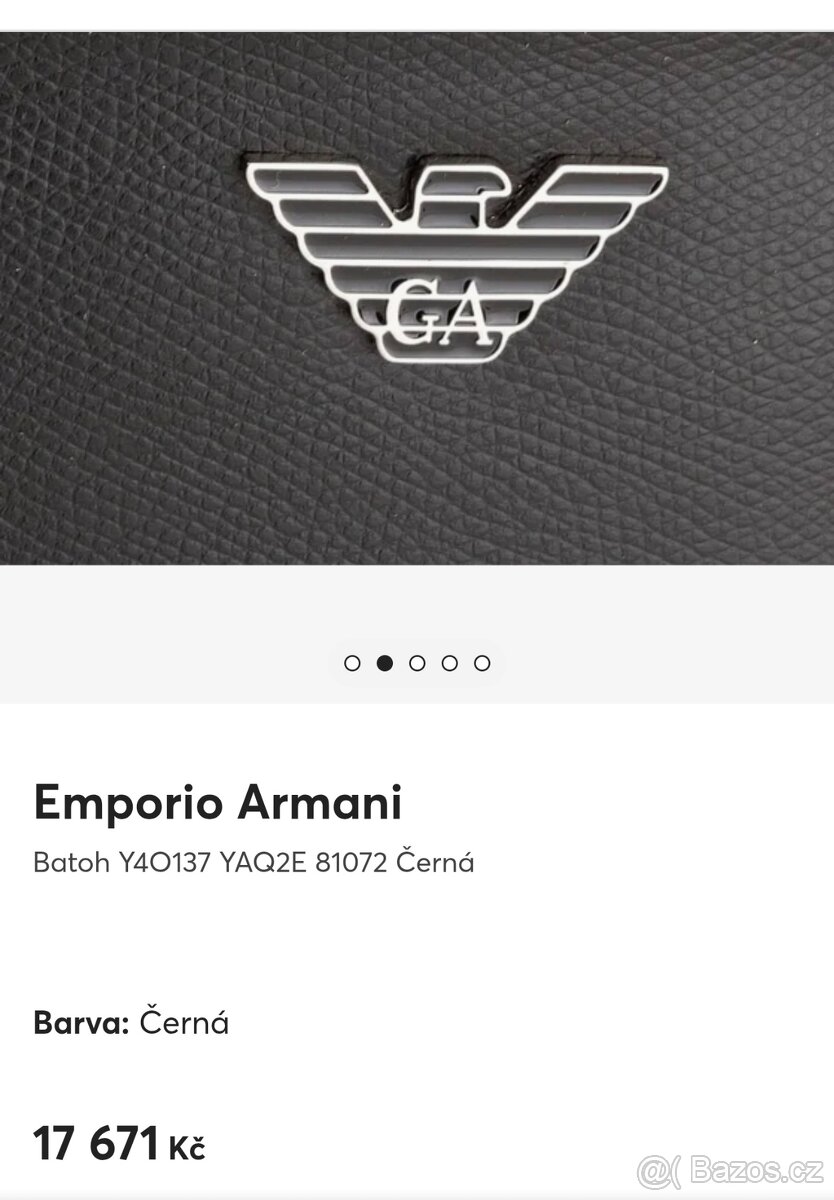This screenshot has height=1200, width=834.
Task: Open the Emporio Armani brand title
Action: 219,802
